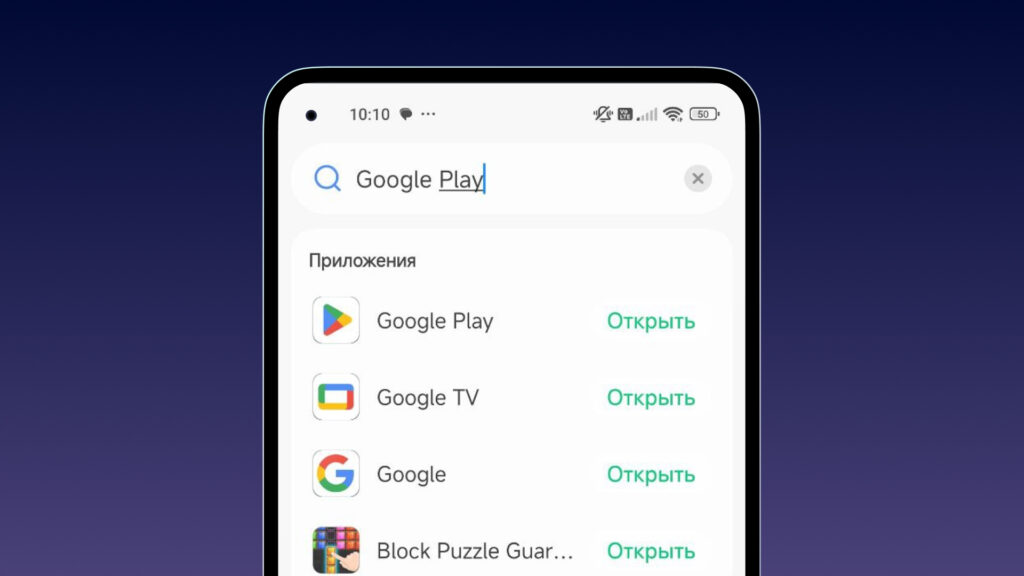Clear the search text with the X button
The height and width of the screenshot is (576, 1024).
(698, 179)
